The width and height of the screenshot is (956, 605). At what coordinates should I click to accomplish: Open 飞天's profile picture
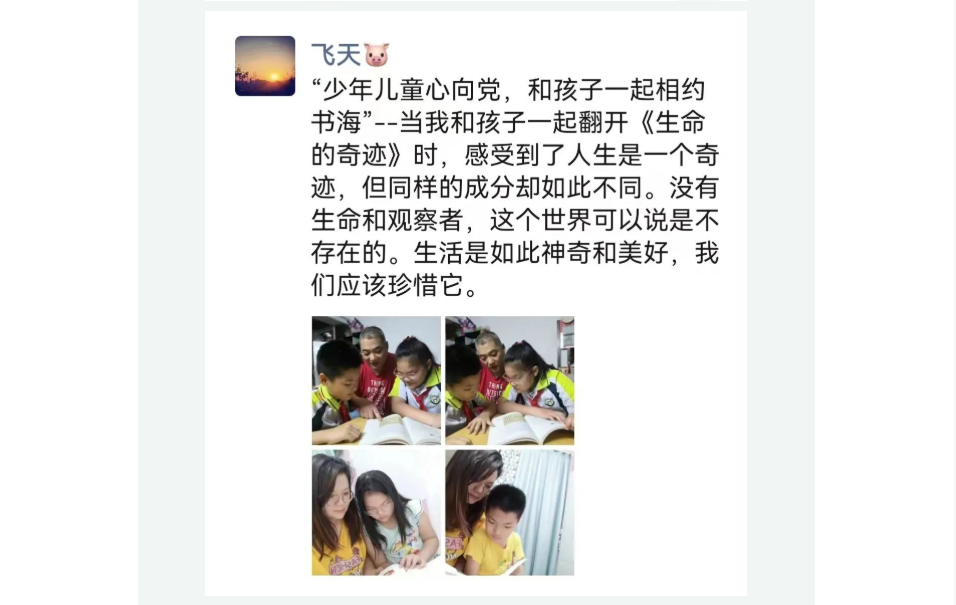pyautogui.click(x=265, y=66)
